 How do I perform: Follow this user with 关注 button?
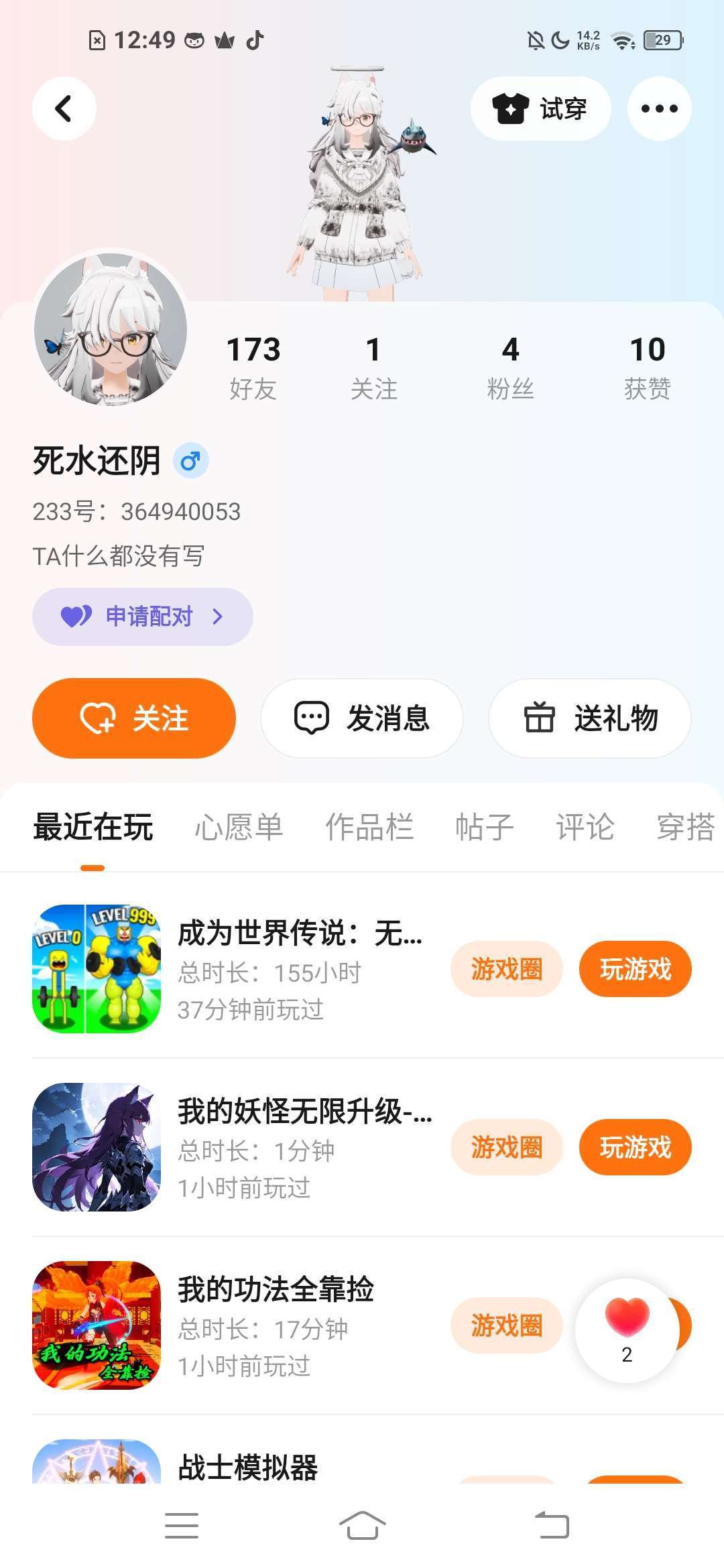(x=134, y=718)
